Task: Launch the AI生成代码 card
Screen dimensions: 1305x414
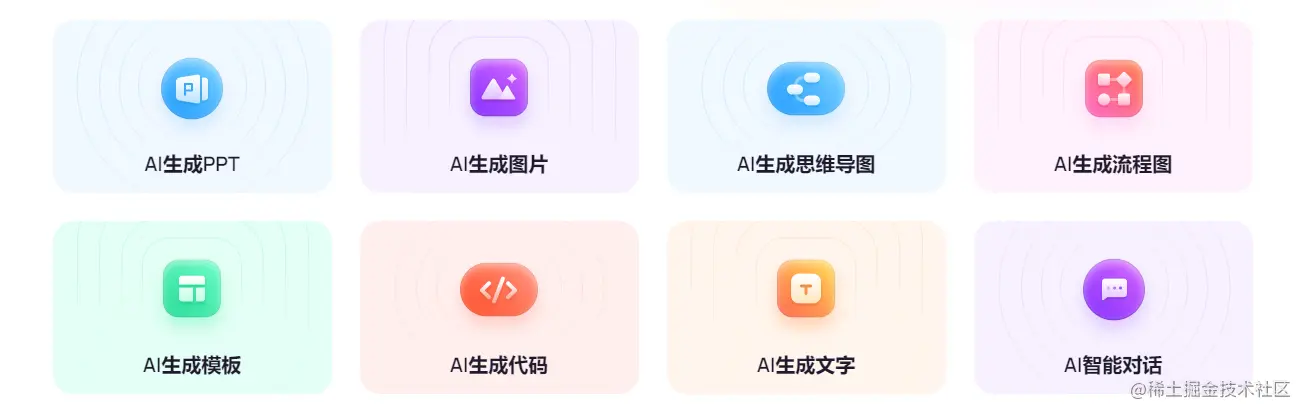Action: 499,307
